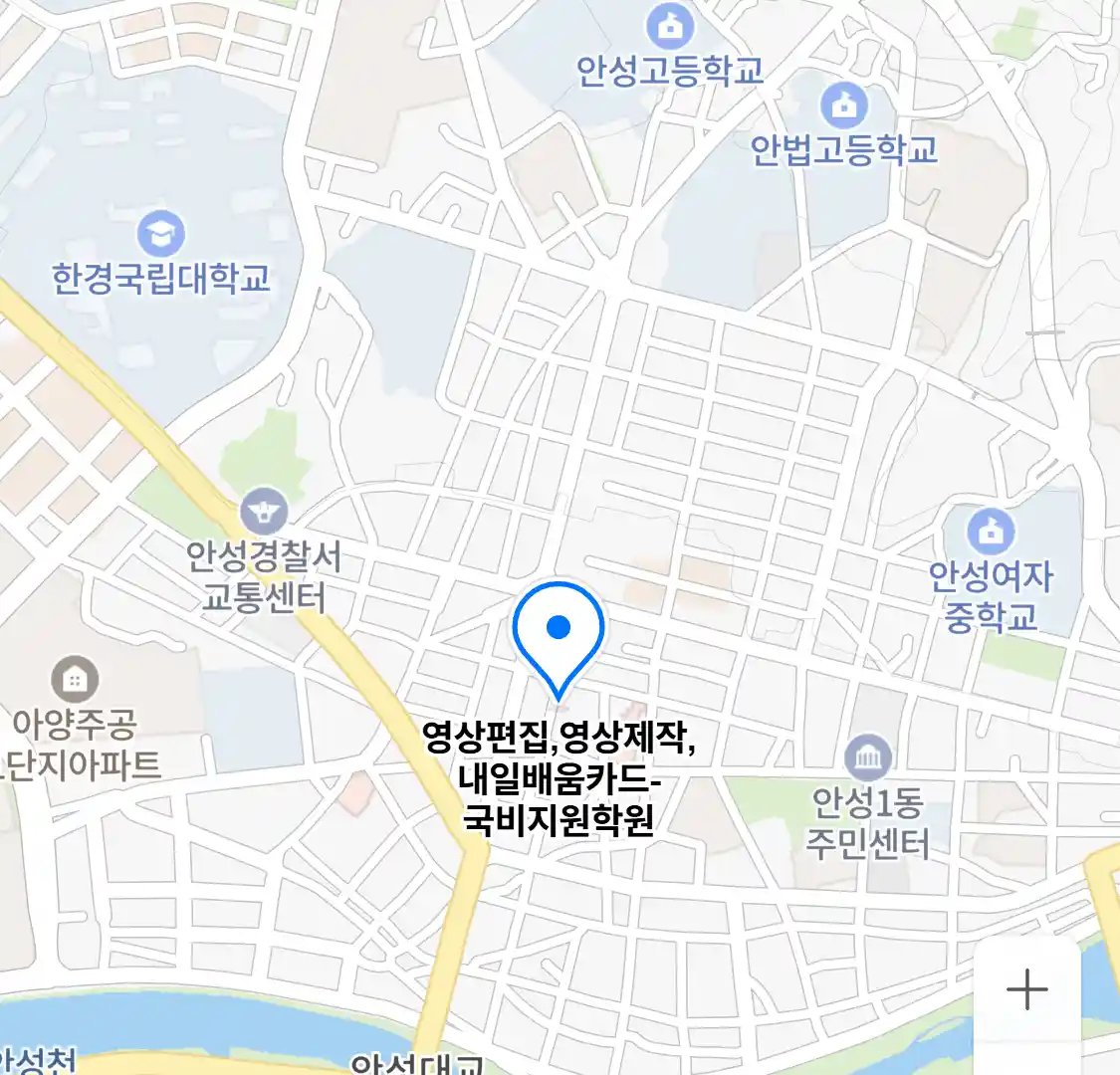Open the 안성1동 주민센터 marker
Viewport: 1120px width, 1075px height.
(x=868, y=759)
